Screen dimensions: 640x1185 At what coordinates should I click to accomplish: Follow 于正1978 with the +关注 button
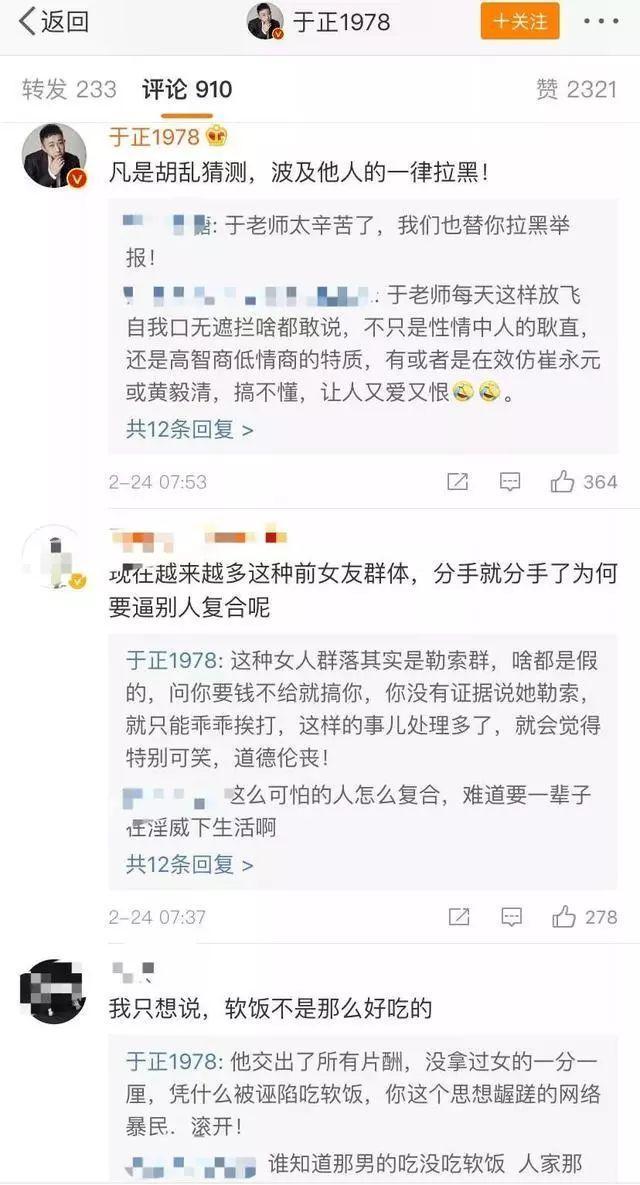tap(520, 21)
